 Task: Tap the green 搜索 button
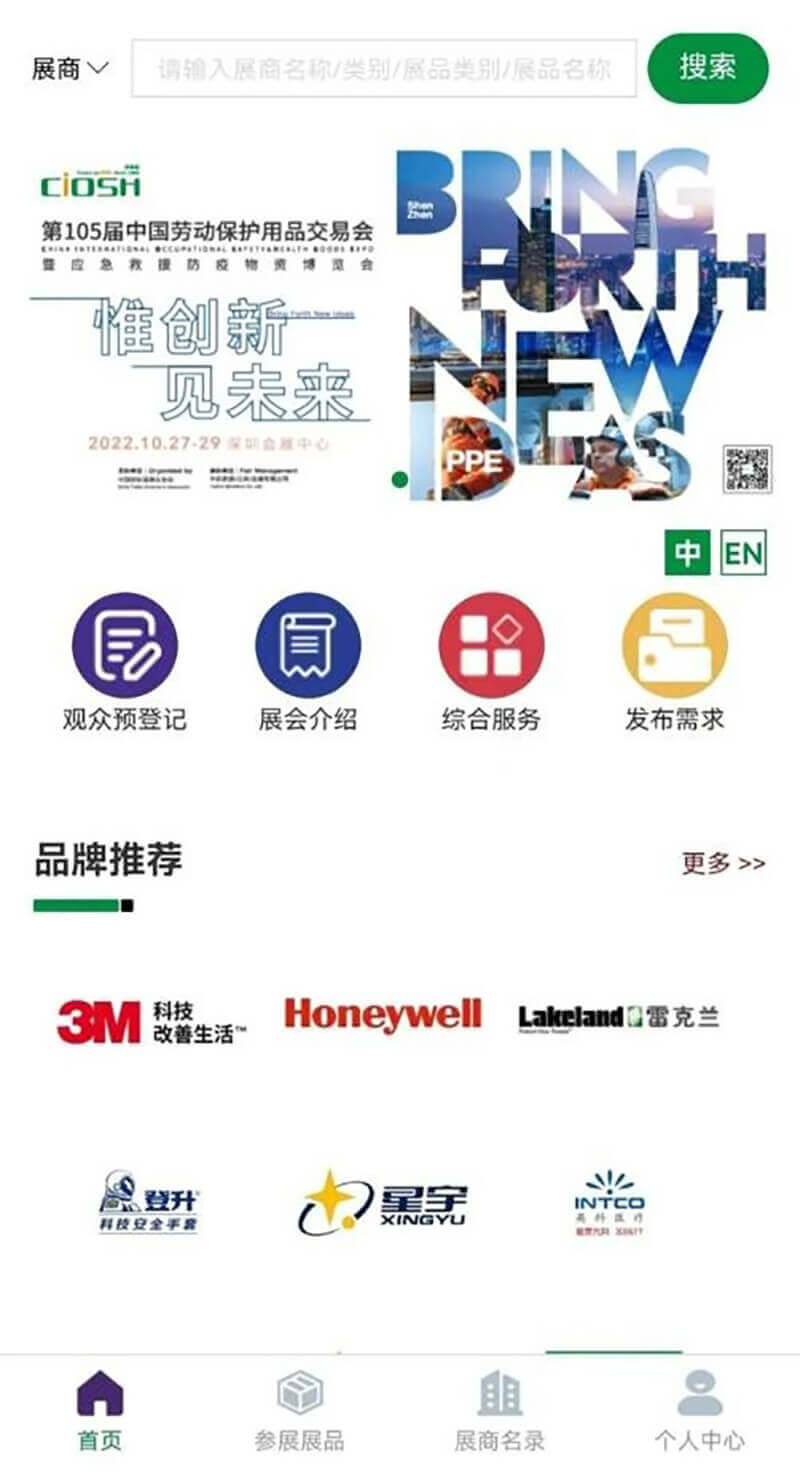[x=708, y=68]
